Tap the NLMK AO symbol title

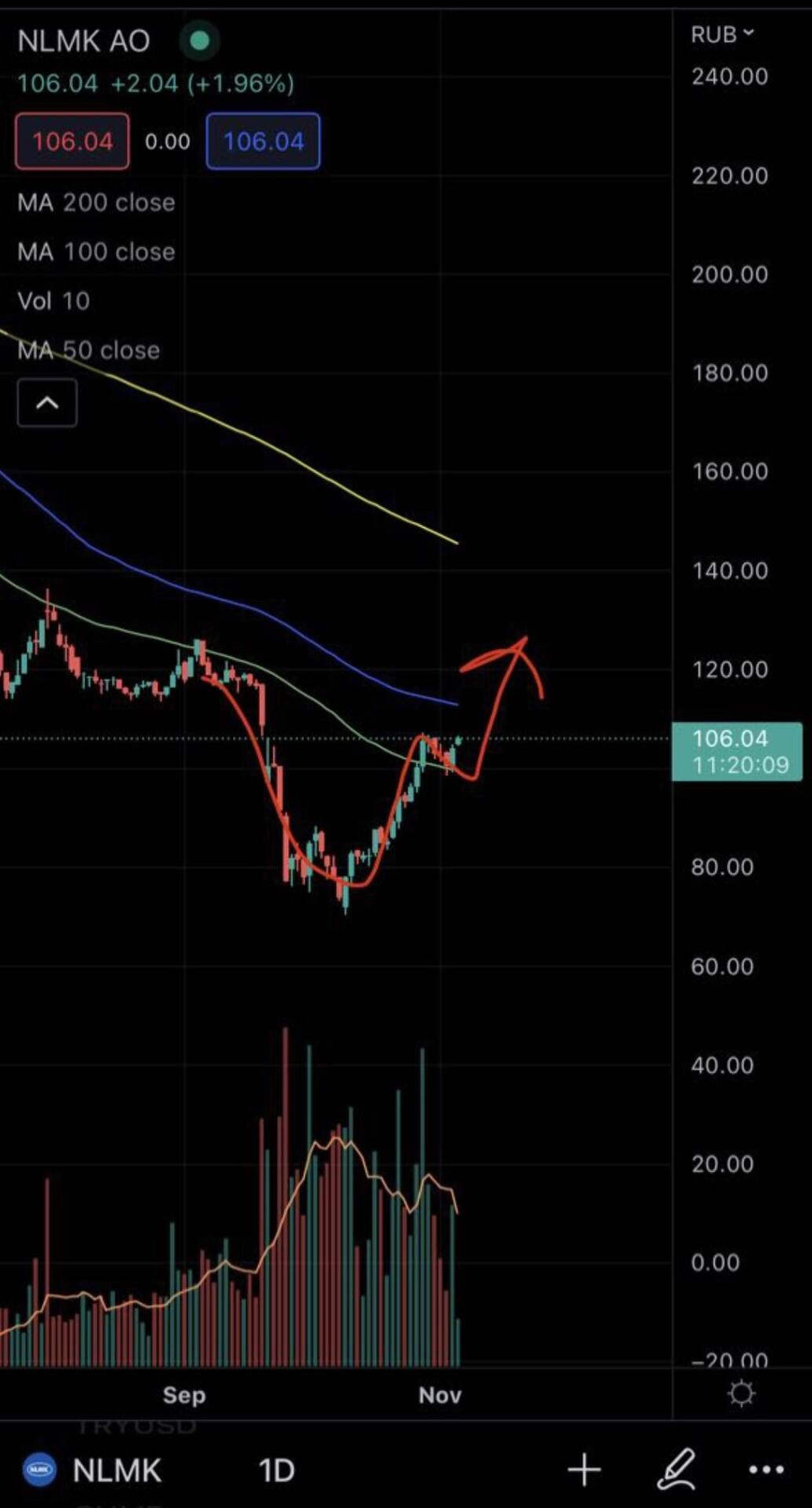(x=83, y=41)
